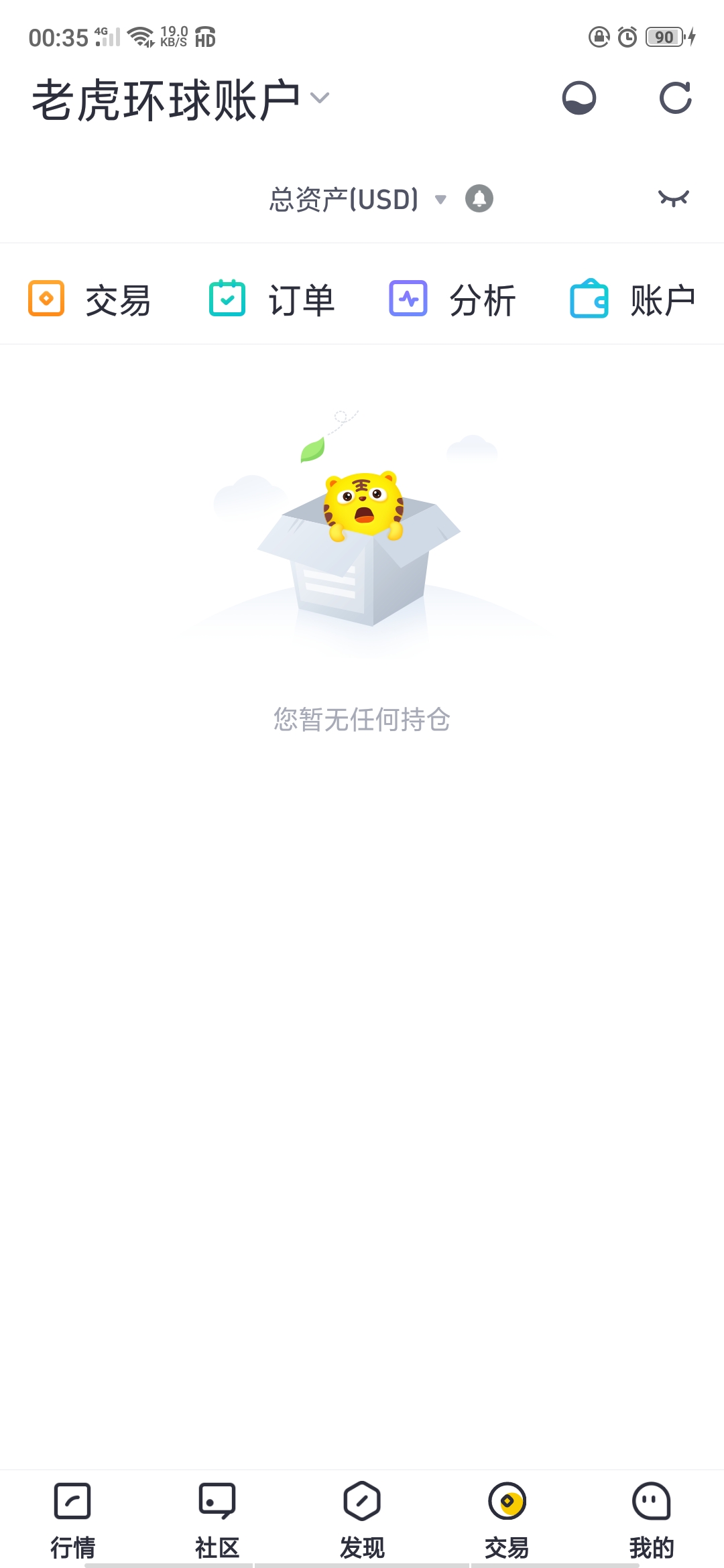Select the orange 交易 shortcut below total assets
This screenshot has height=1568, width=724.
[x=90, y=299]
